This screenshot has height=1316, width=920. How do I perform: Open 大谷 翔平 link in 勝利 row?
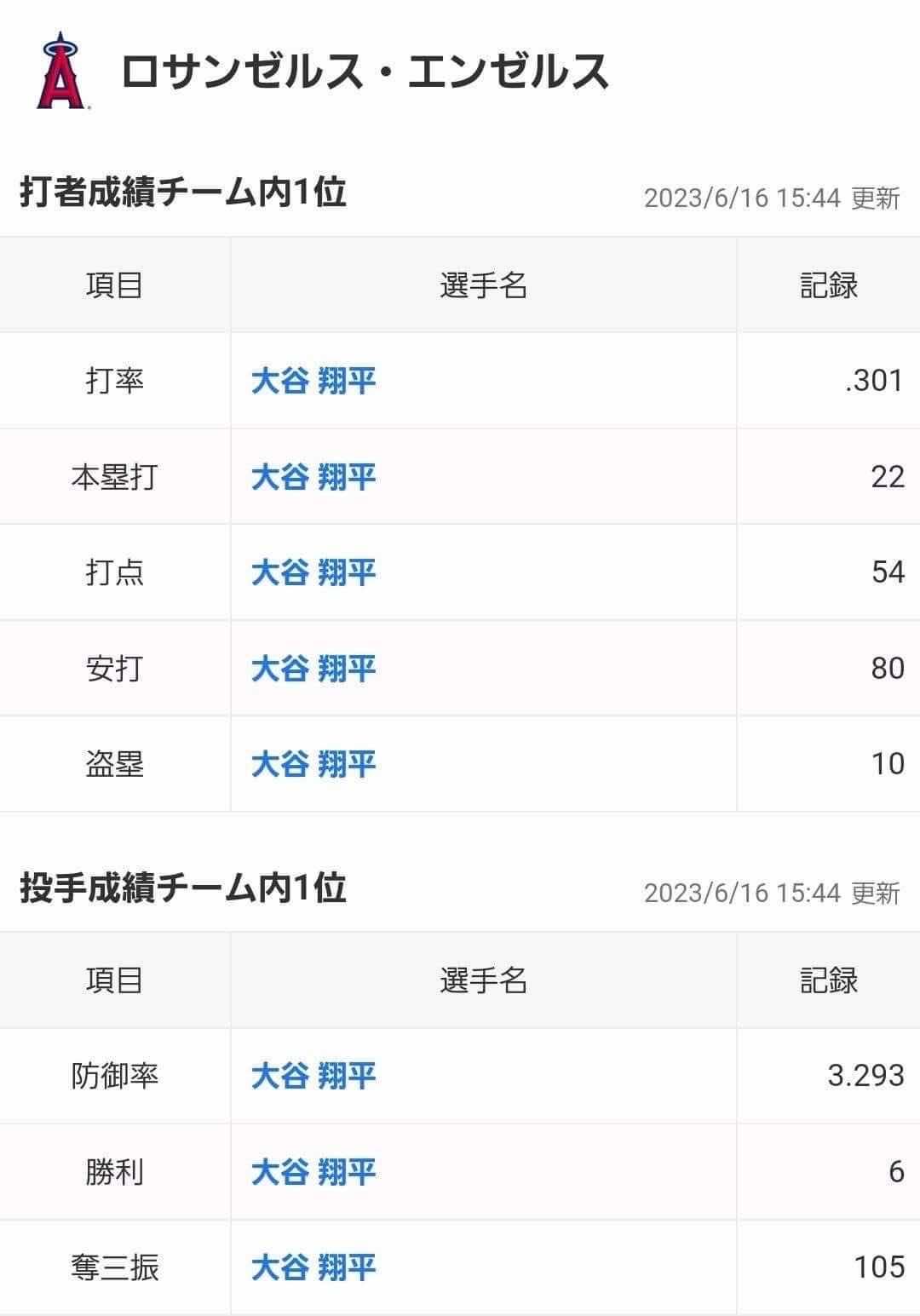point(313,1172)
